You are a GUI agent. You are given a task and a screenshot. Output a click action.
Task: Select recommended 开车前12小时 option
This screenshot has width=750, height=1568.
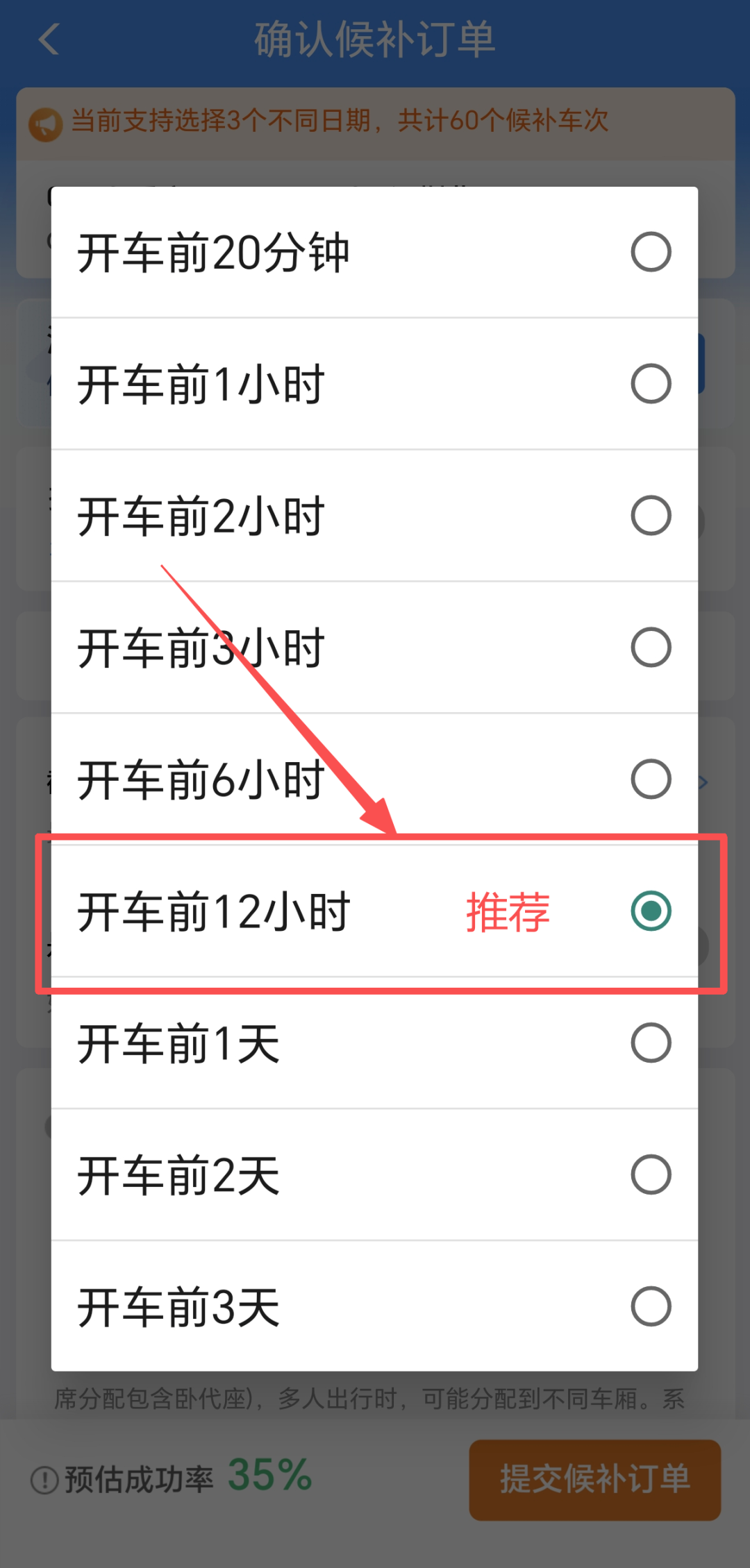coord(374,911)
